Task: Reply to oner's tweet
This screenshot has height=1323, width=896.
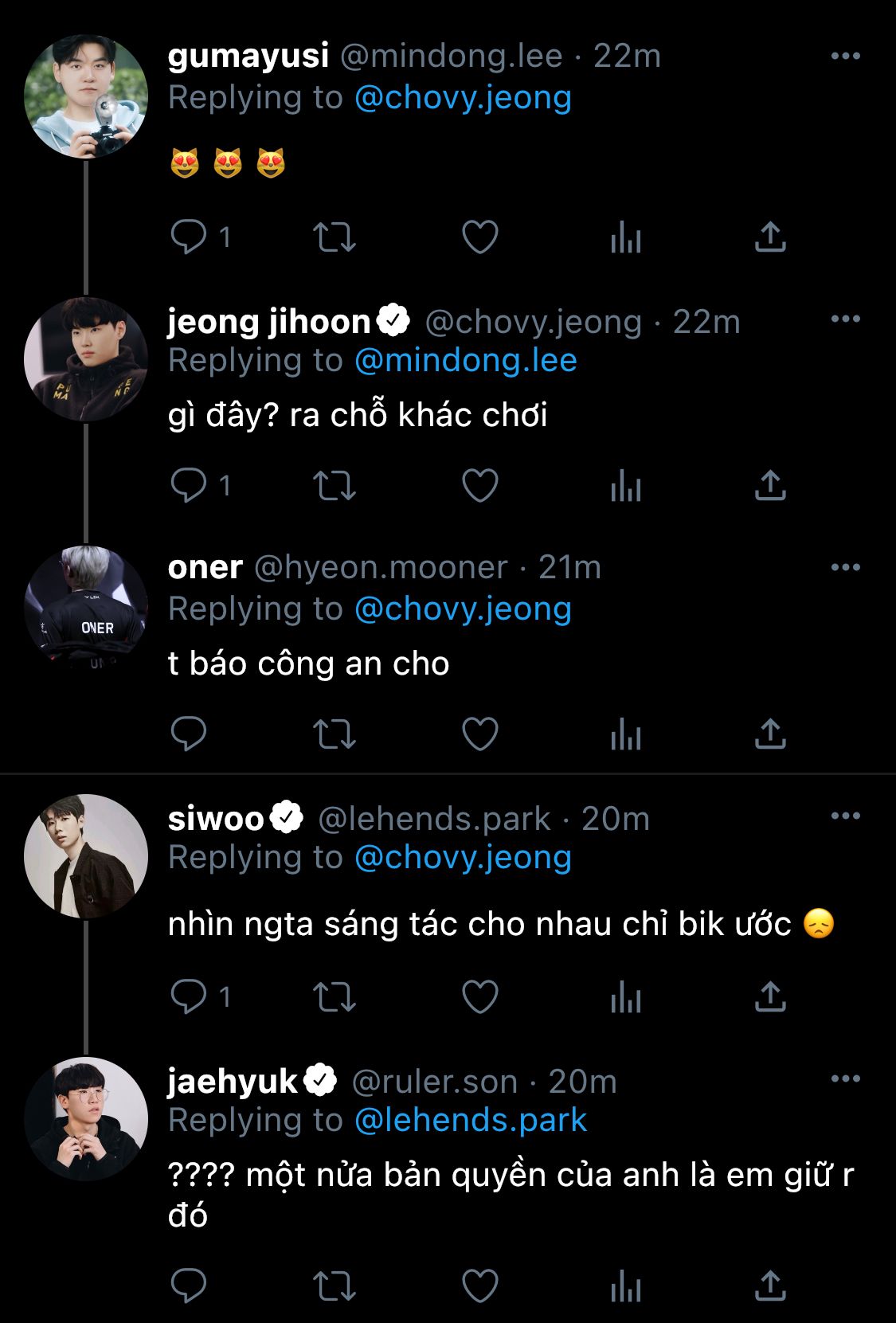Action: point(189,734)
